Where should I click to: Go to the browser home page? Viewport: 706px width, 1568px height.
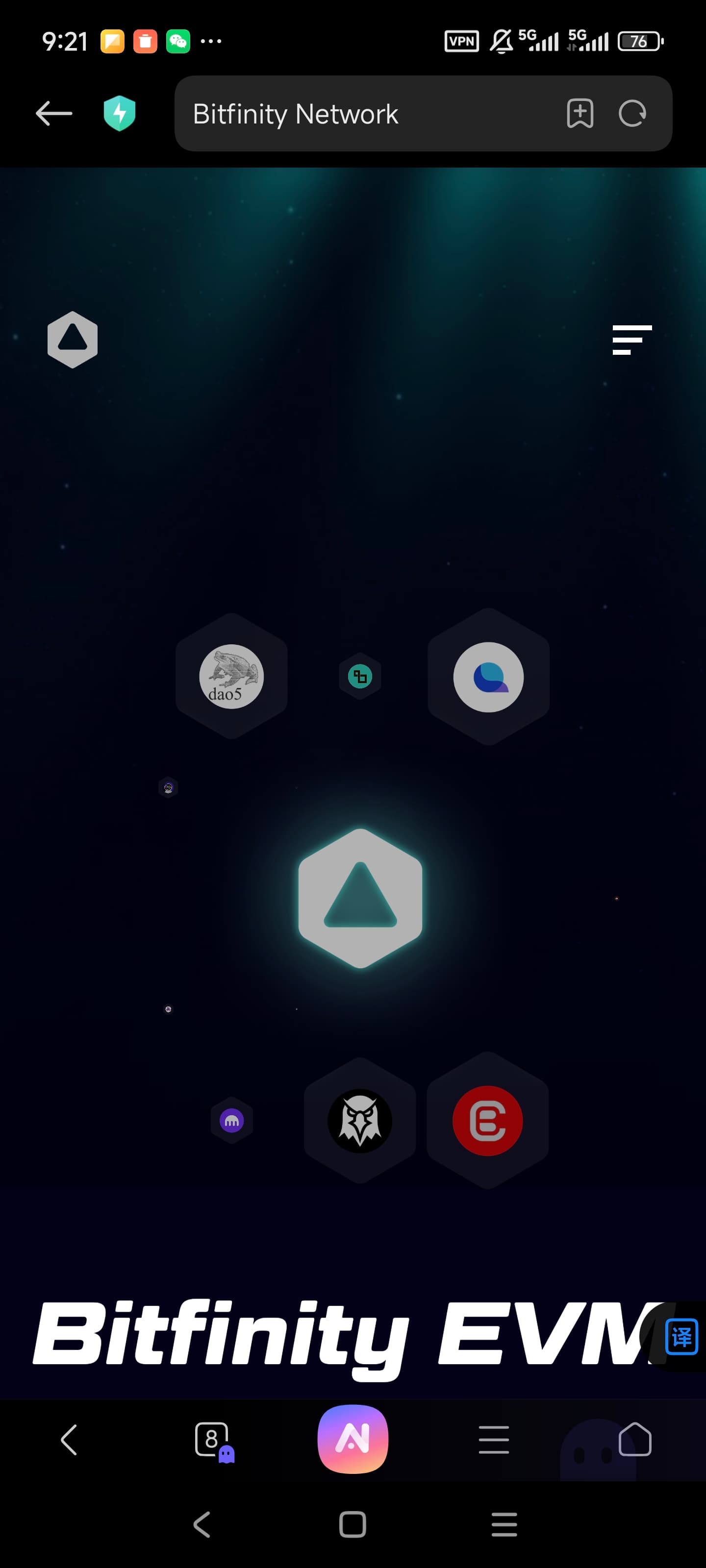click(635, 1439)
